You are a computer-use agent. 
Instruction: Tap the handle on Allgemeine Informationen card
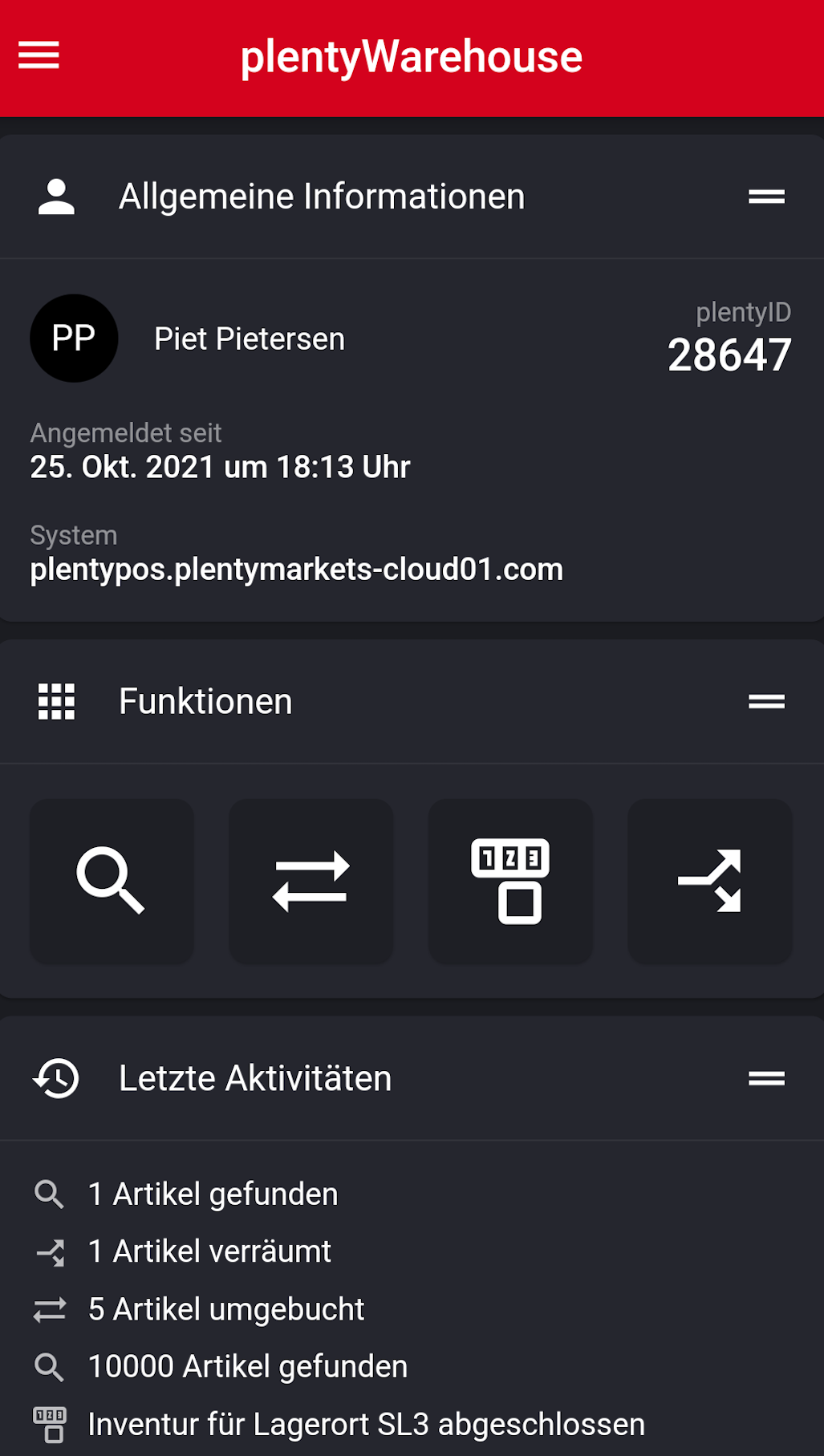tap(766, 197)
